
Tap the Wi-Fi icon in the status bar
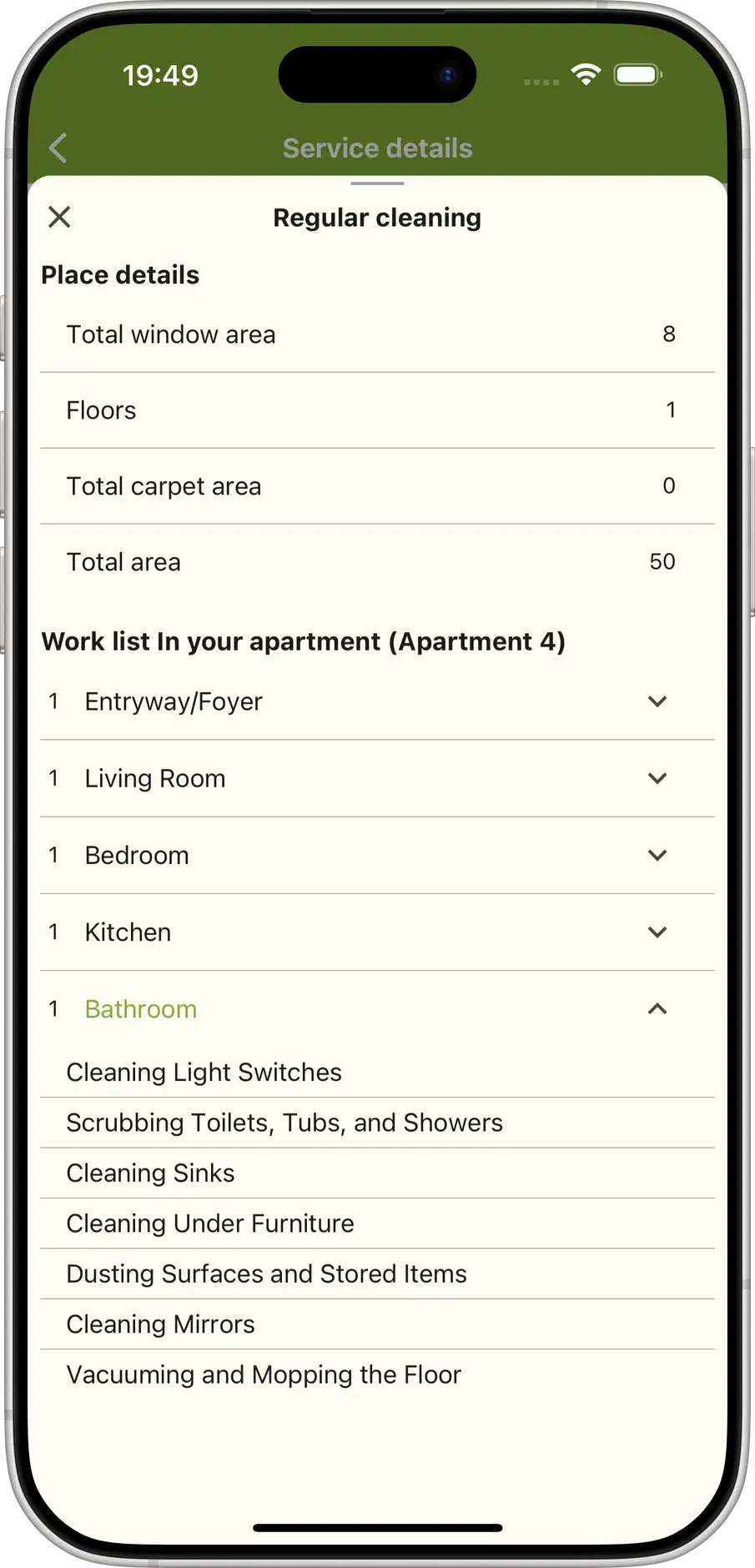[x=586, y=74]
